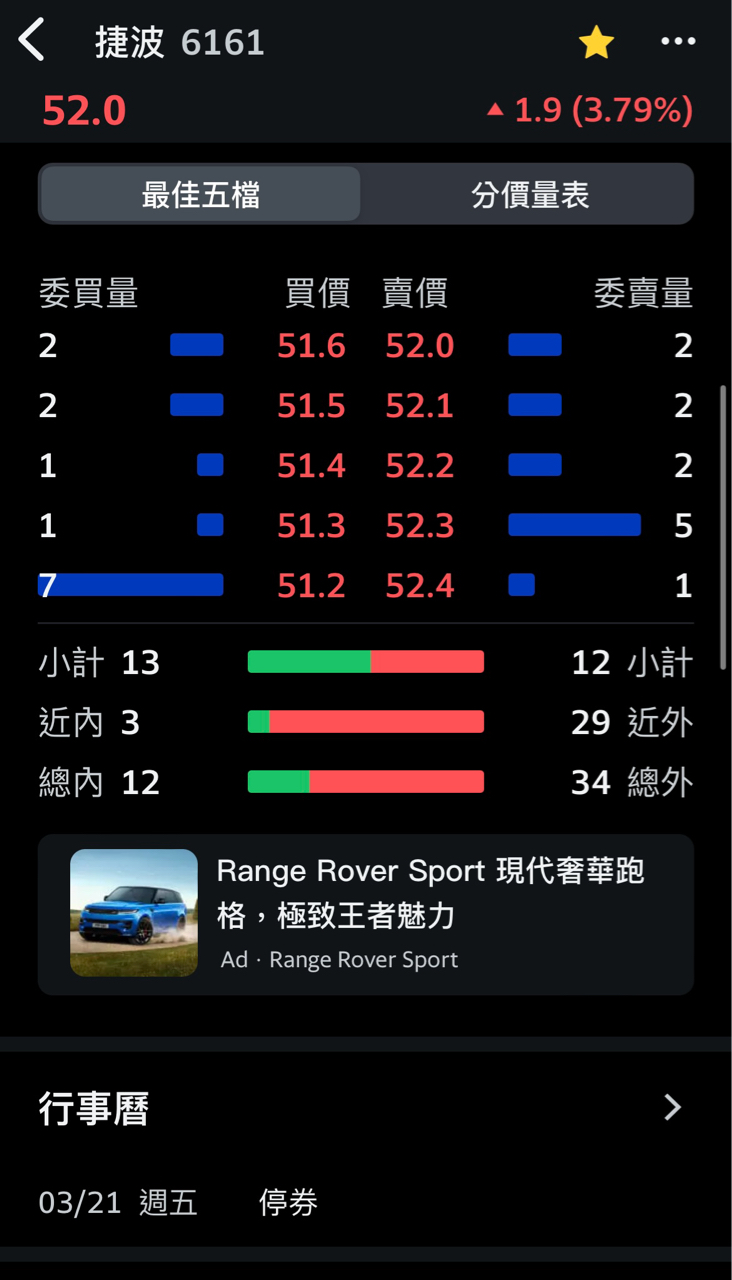Screen dimensions: 732x1280
Task: Switch to the 分價量表 tab
Action: point(529,194)
